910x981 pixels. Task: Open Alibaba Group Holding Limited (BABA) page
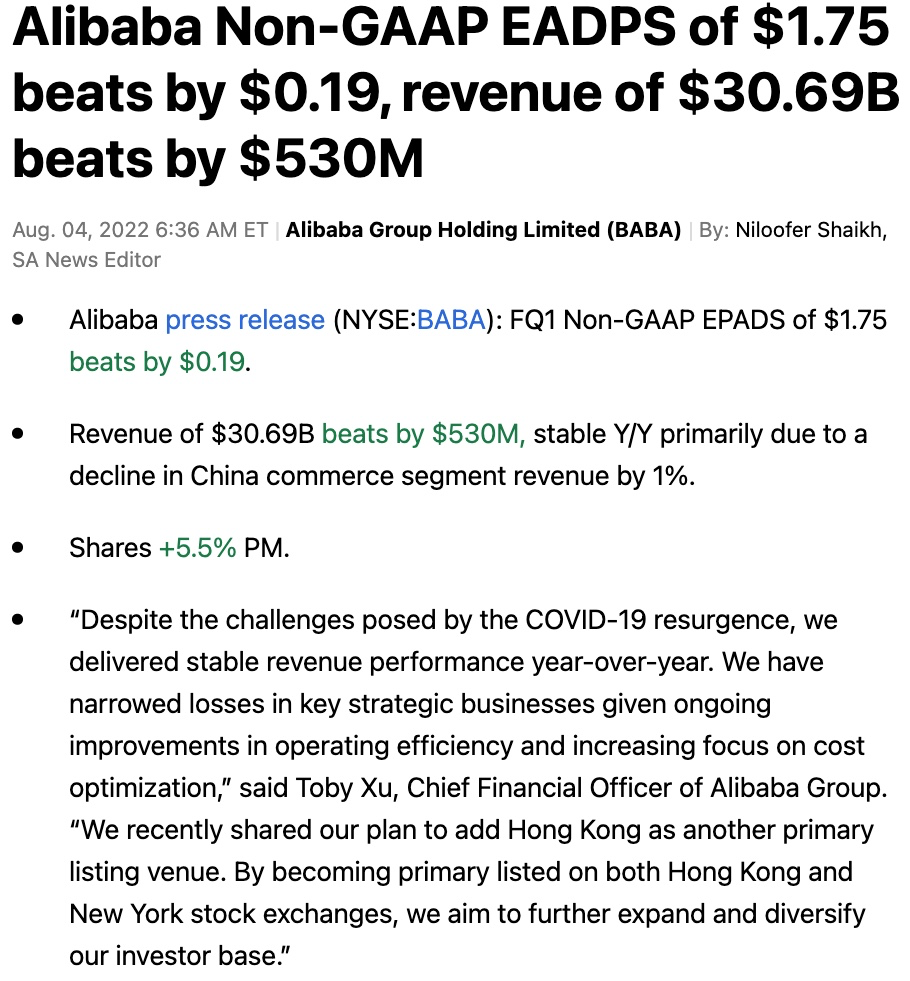pos(483,230)
